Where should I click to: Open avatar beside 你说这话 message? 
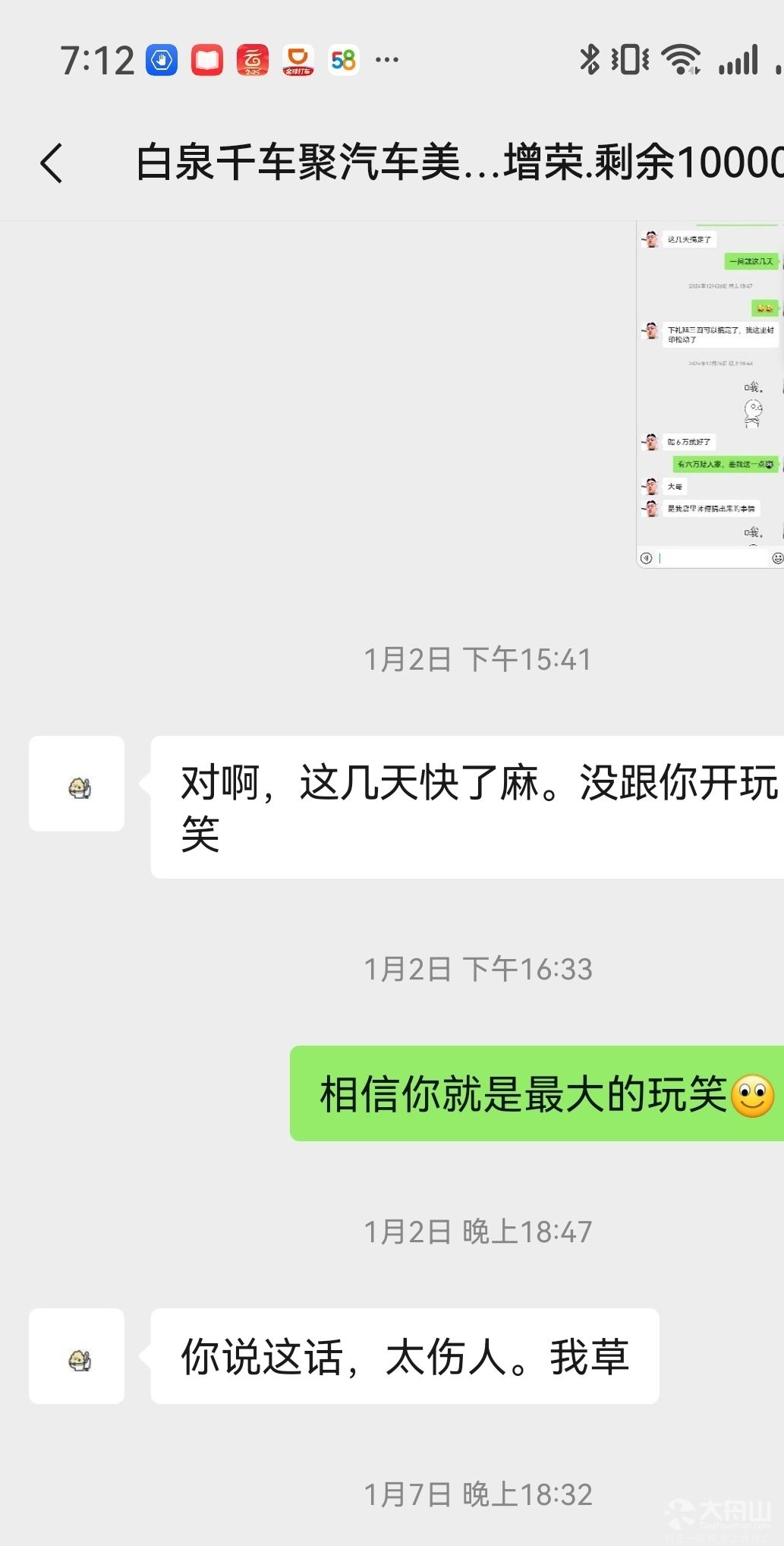click(77, 1355)
